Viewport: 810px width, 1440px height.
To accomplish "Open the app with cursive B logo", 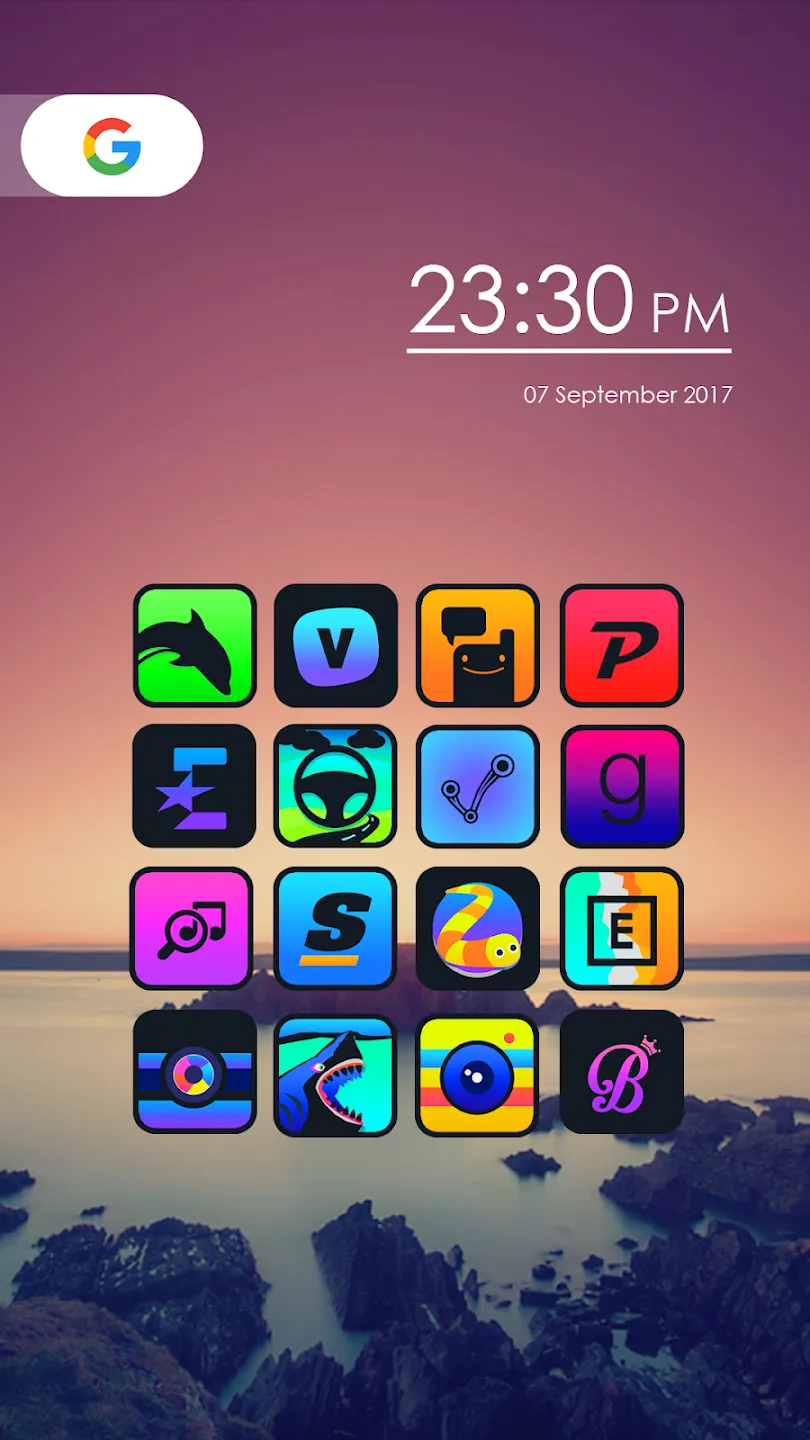I will point(621,1072).
